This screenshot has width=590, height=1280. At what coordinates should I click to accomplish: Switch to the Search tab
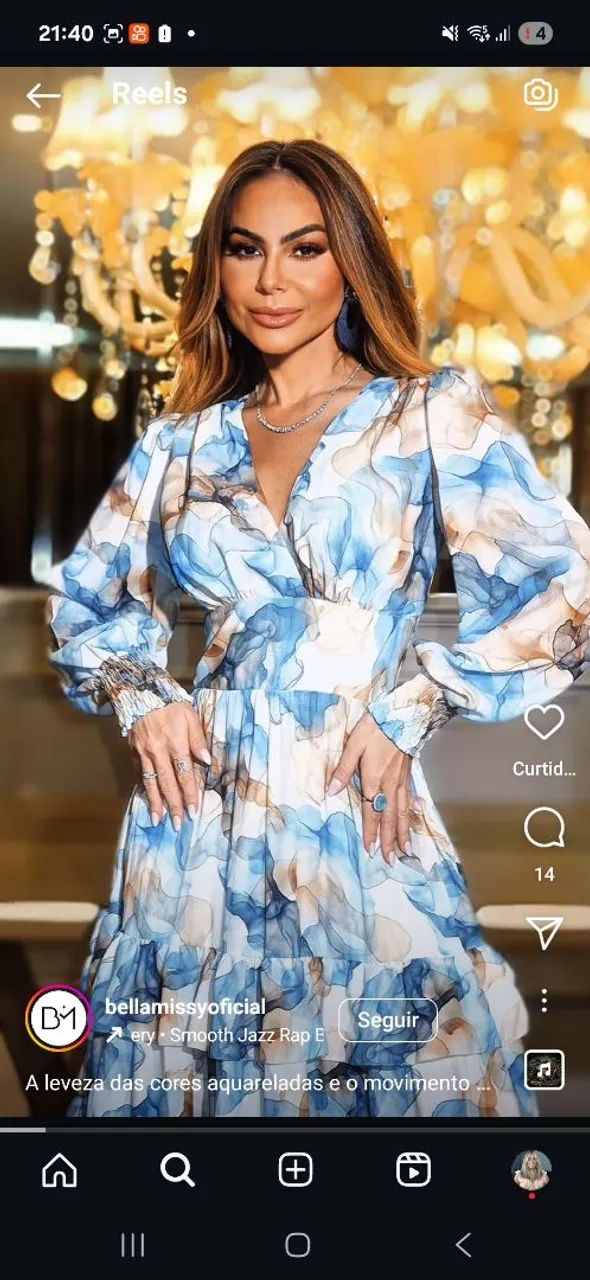tap(177, 1169)
